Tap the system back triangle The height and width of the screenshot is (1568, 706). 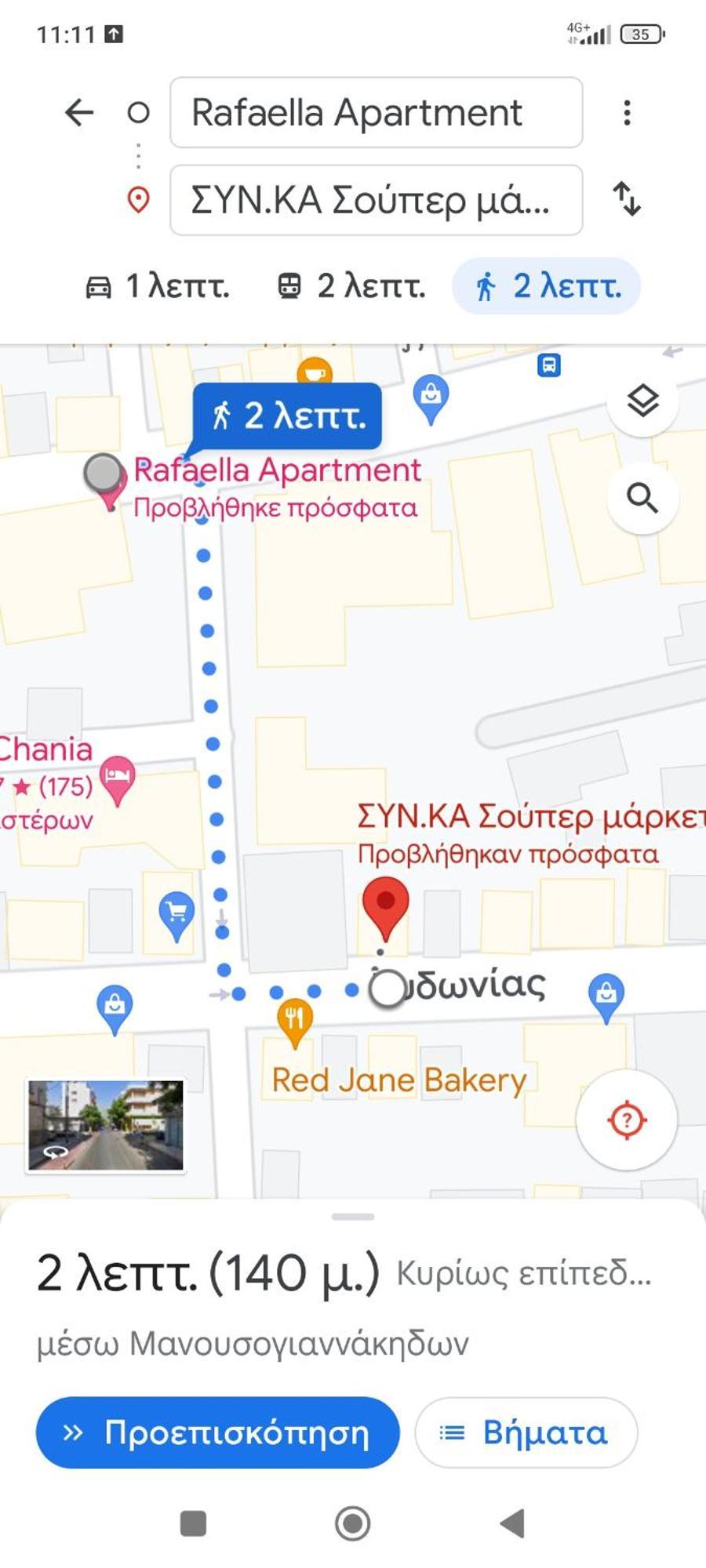[513, 1523]
